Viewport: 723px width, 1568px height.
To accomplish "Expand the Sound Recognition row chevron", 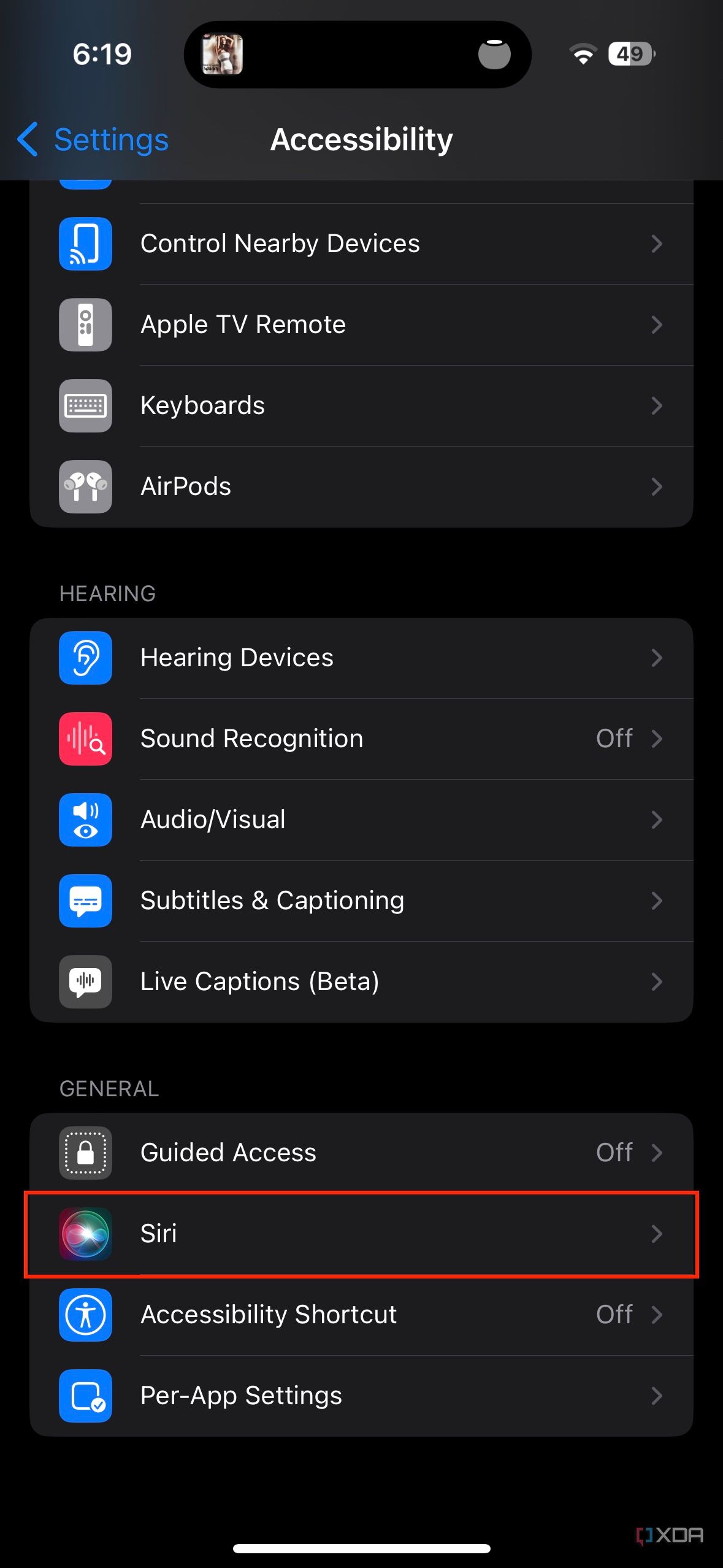I will click(657, 739).
